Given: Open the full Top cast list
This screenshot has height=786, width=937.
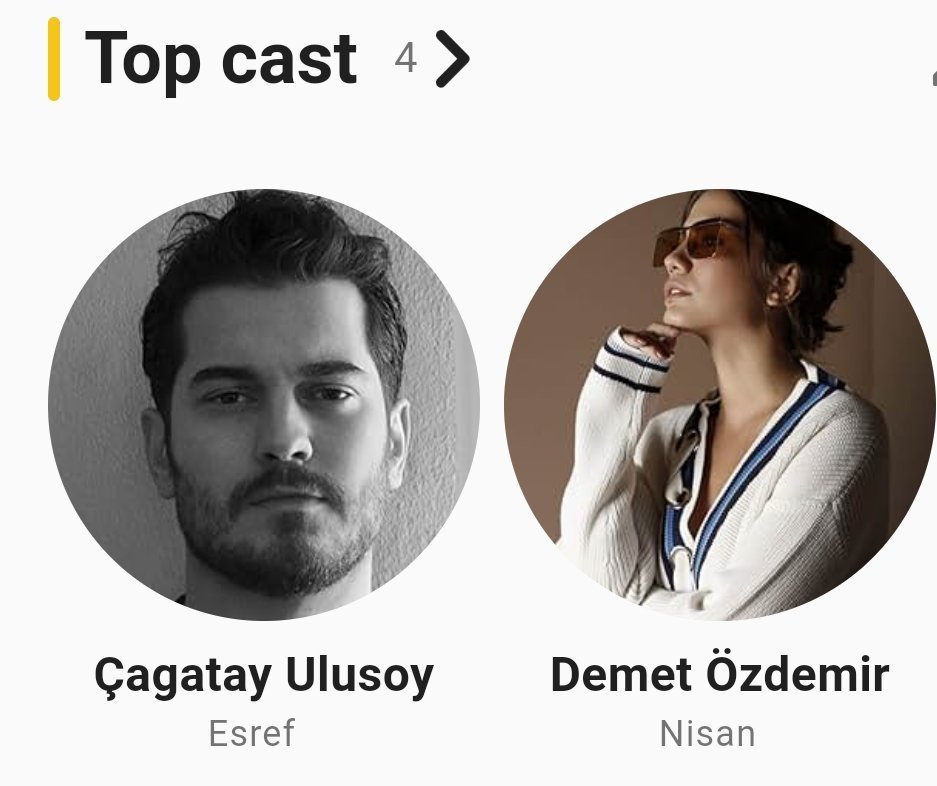Looking at the screenshot, I should (452, 60).
